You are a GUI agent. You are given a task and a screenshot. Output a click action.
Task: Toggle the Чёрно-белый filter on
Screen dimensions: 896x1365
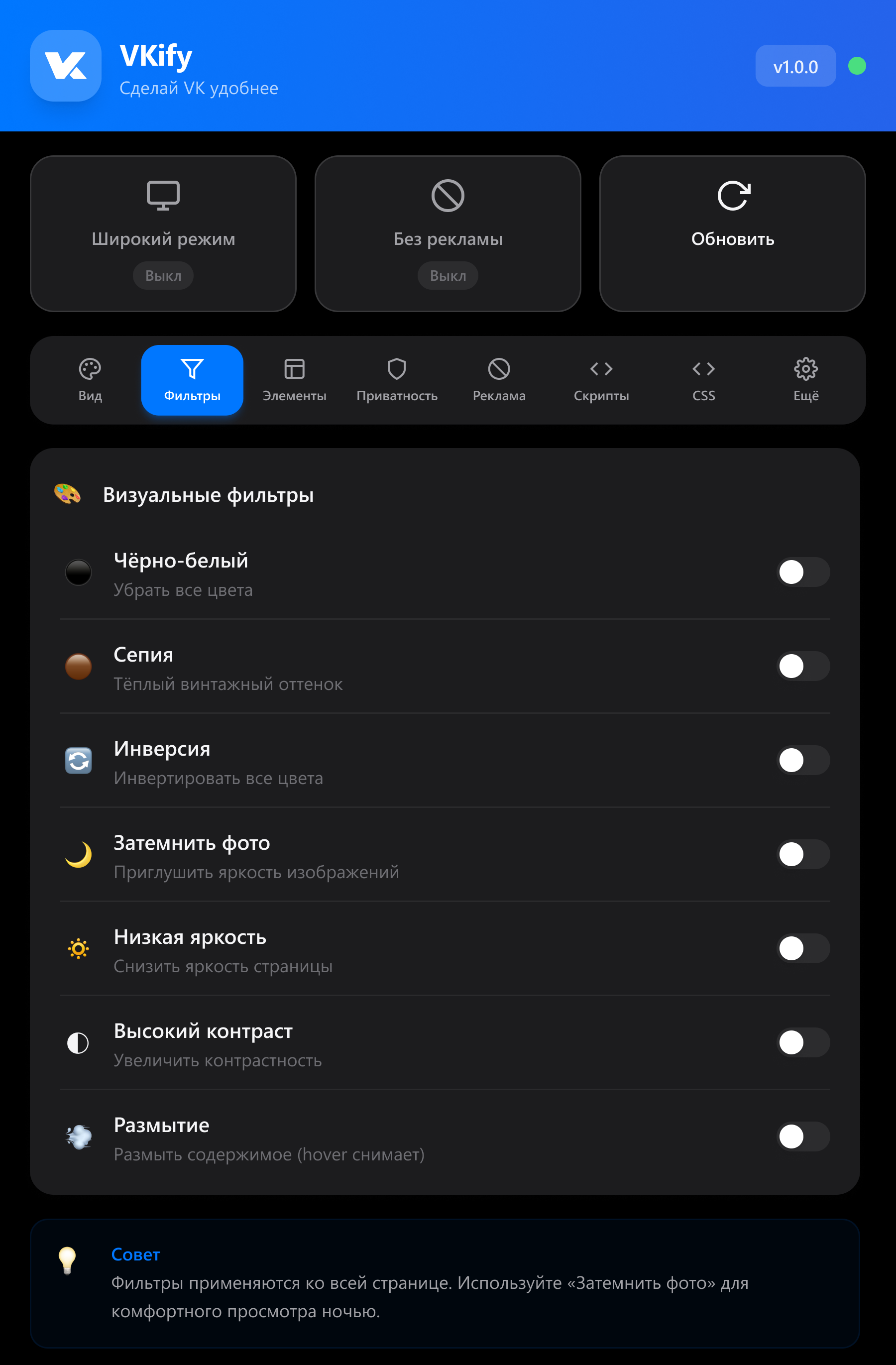click(x=802, y=572)
